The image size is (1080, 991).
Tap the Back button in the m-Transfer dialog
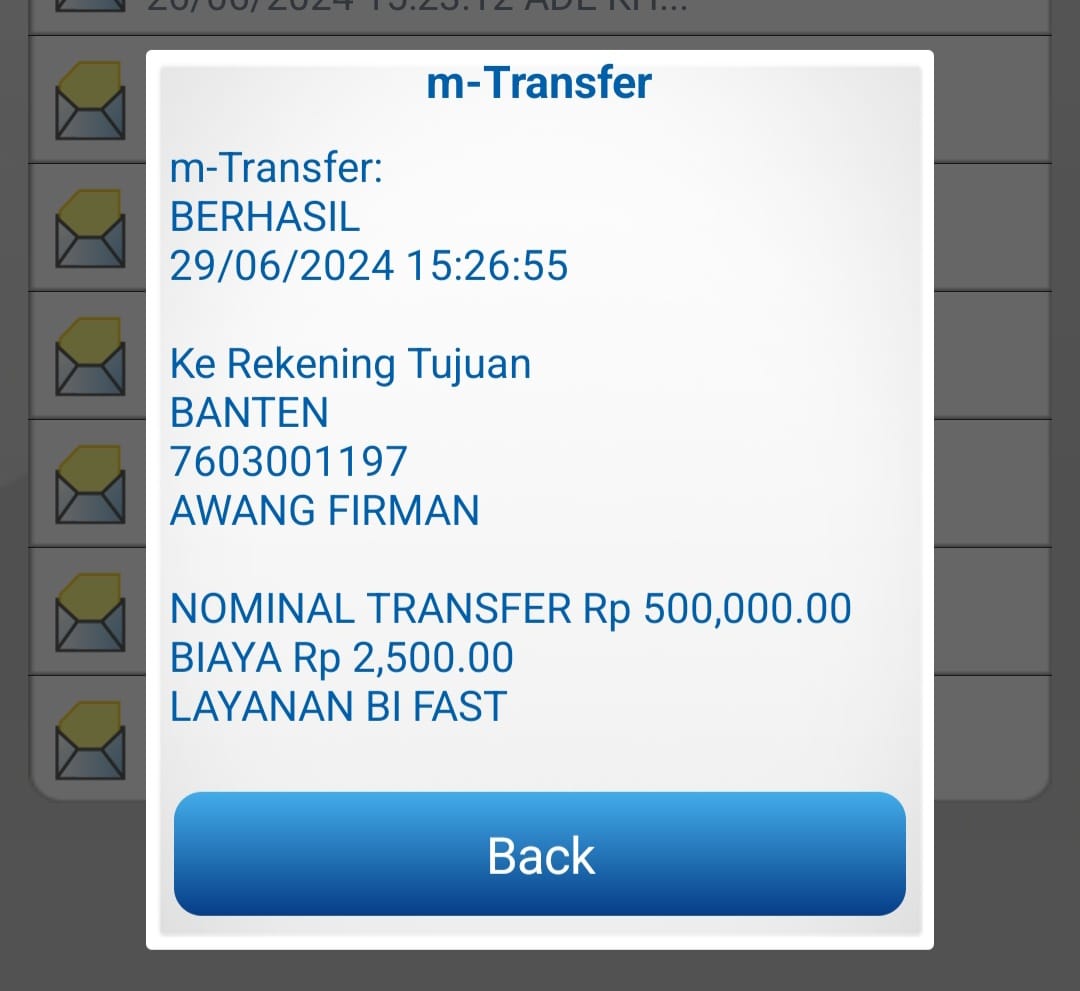pos(540,854)
